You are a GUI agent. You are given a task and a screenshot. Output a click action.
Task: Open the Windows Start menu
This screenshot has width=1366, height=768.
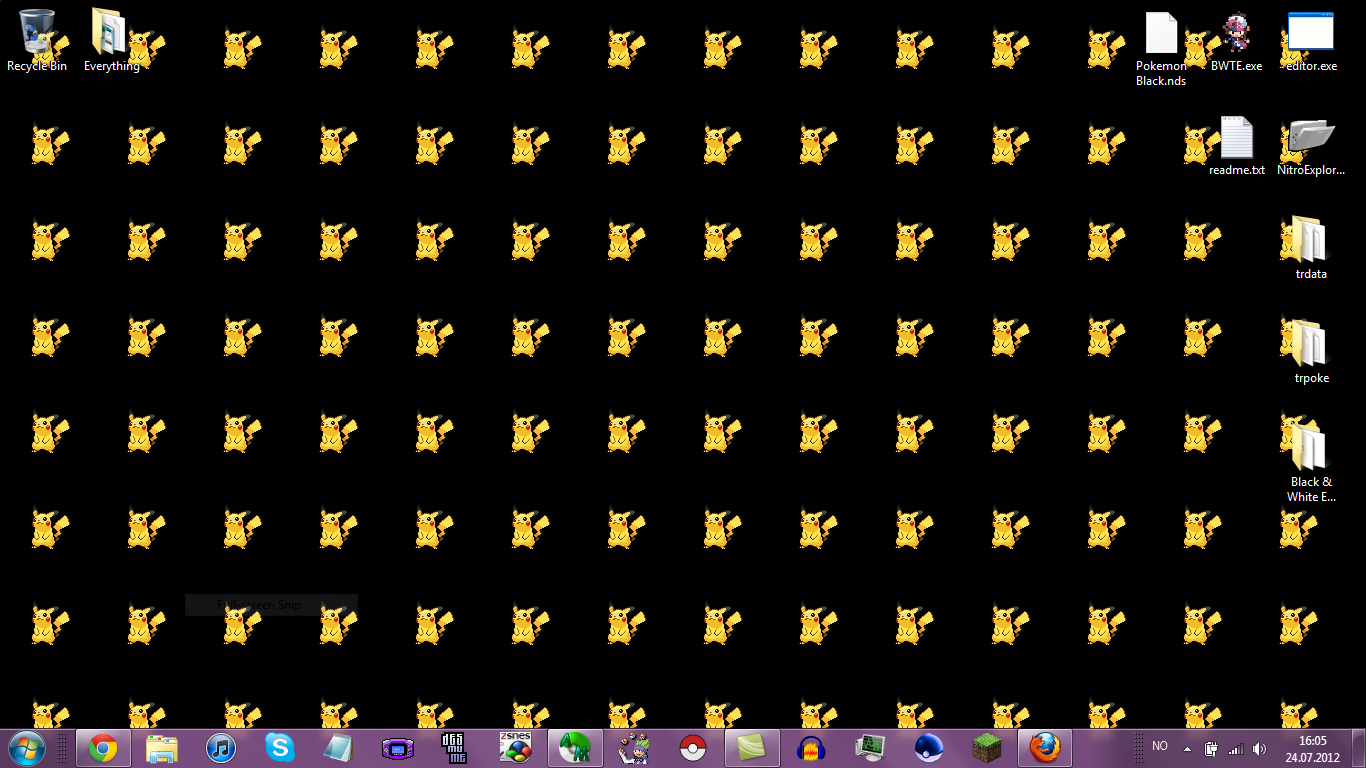point(26,747)
